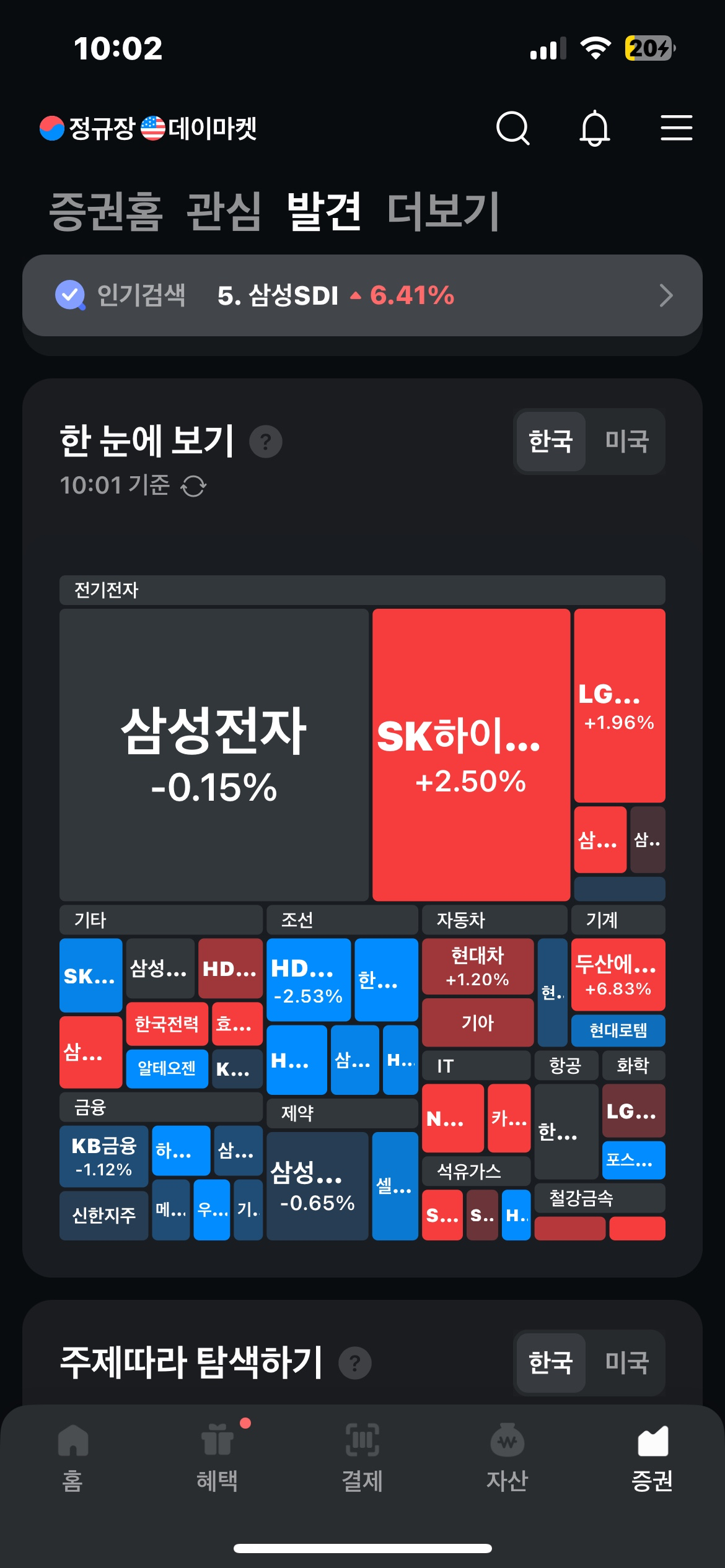Select 미국 in 주제따라 탐색하기

(x=626, y=1363)
